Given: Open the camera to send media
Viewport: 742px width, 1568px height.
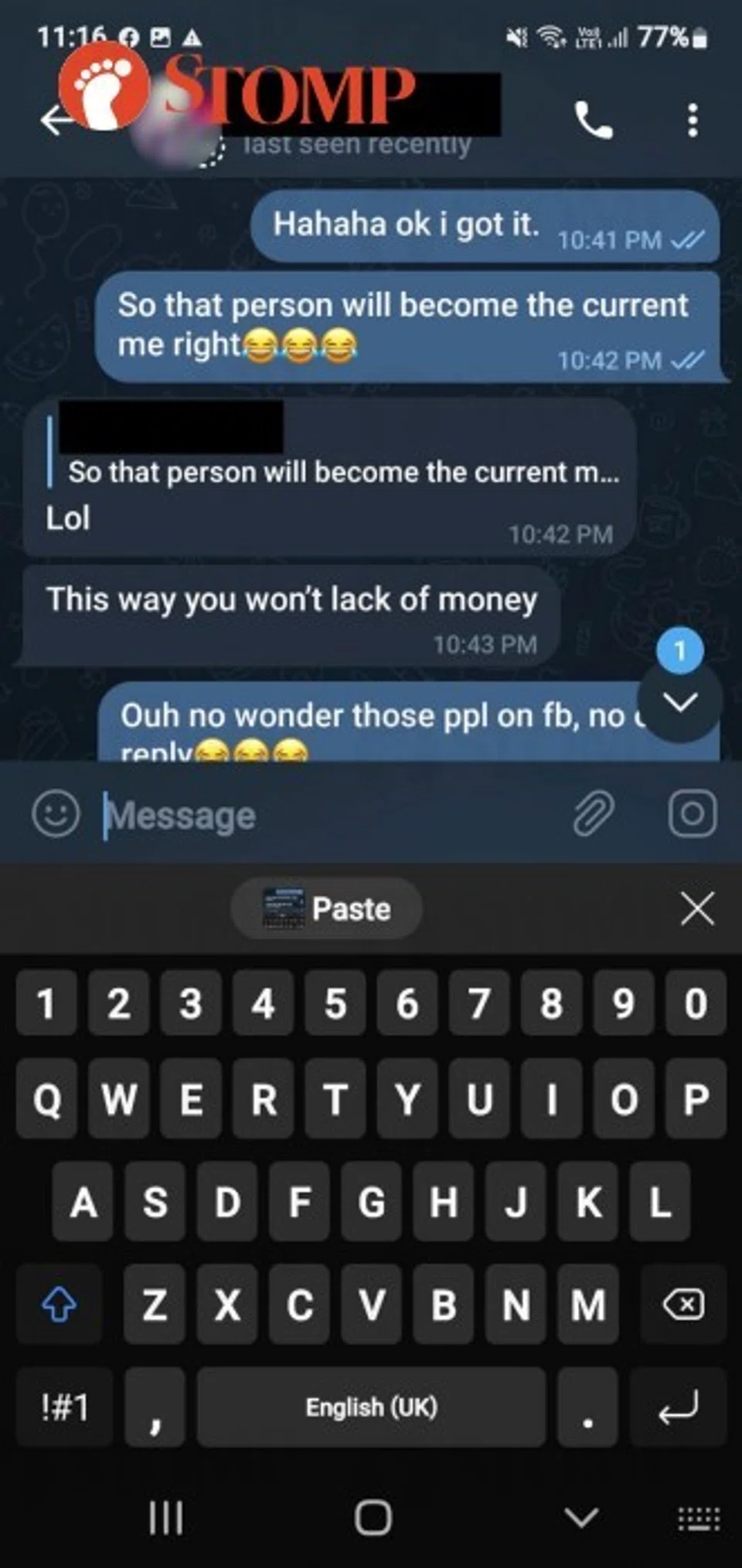Looking at the screenshot, I should (692, 813).
